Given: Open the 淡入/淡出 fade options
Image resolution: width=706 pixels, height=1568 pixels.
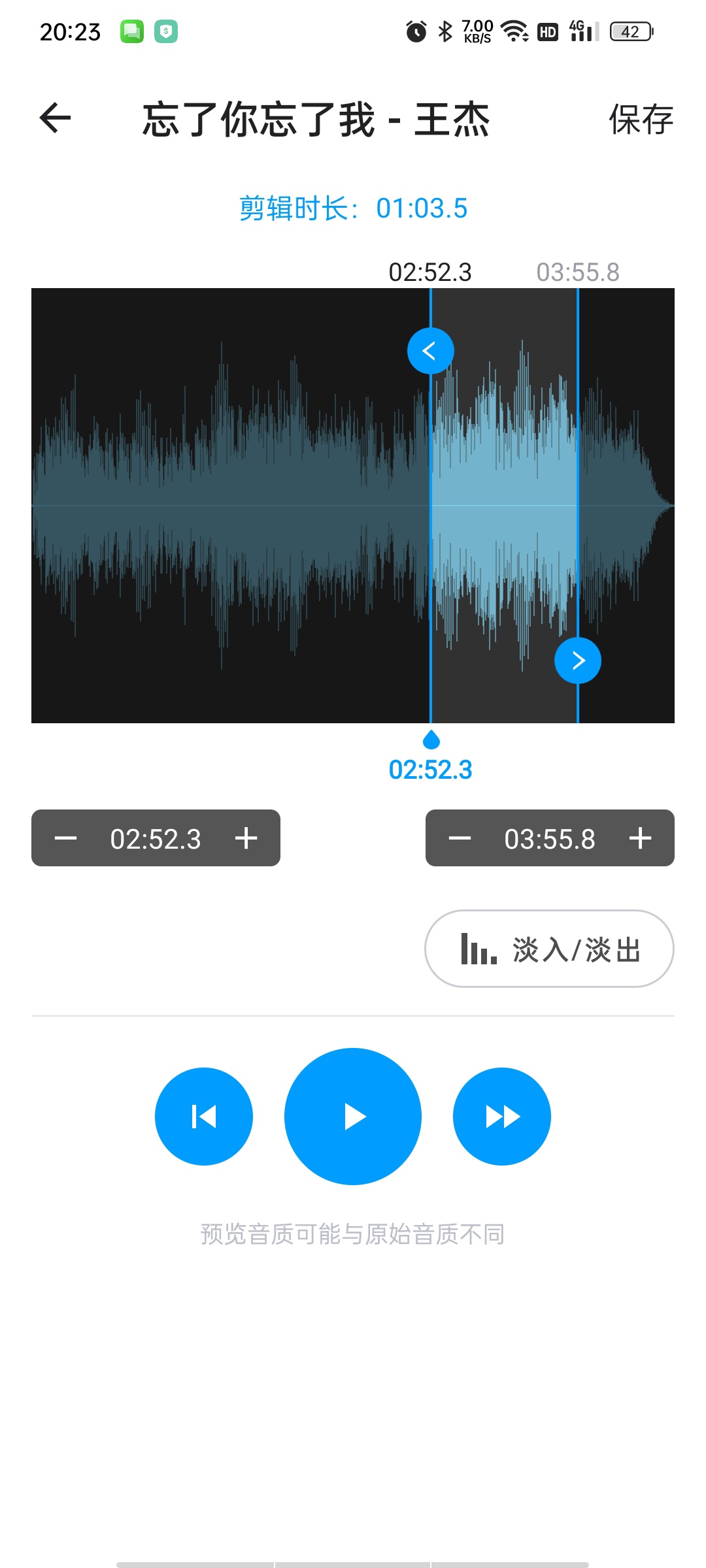Looking at the screenshot, I should [549, 949].
